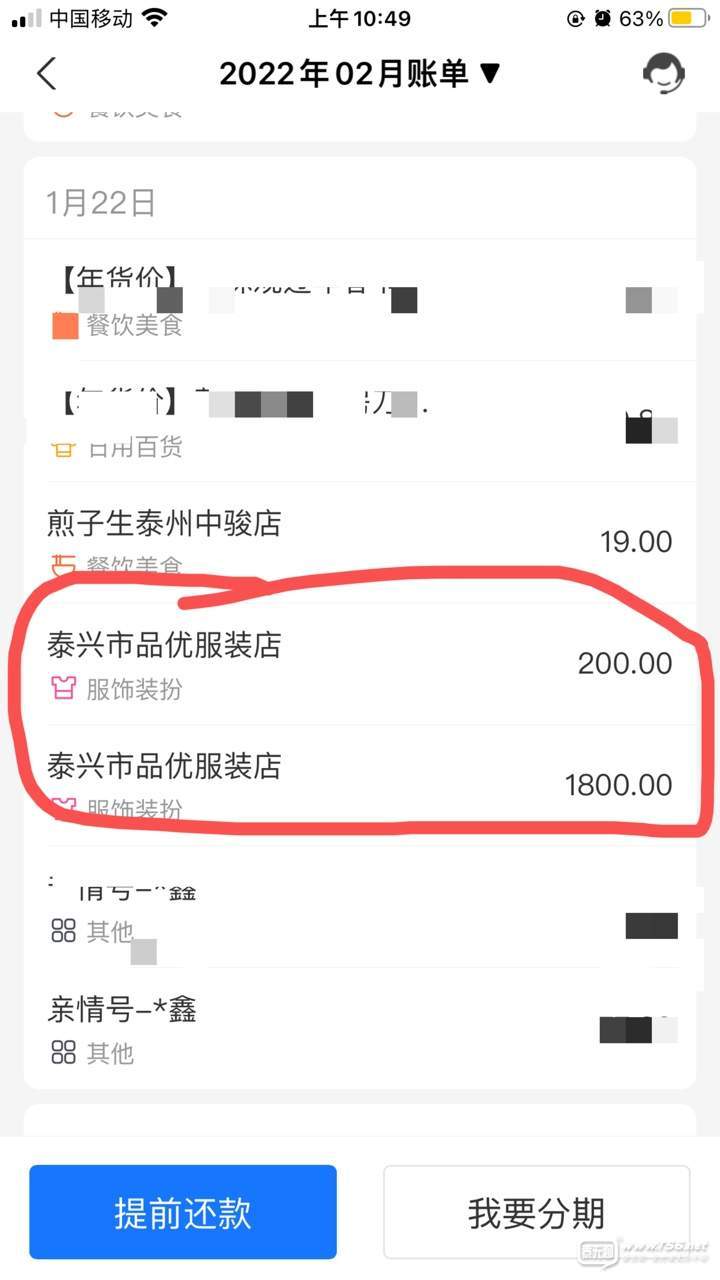The image size is (720, 1280).
Task: Open the 泰兴市品优服装店 200.00 transaction
Action: [x=360, y=664]
